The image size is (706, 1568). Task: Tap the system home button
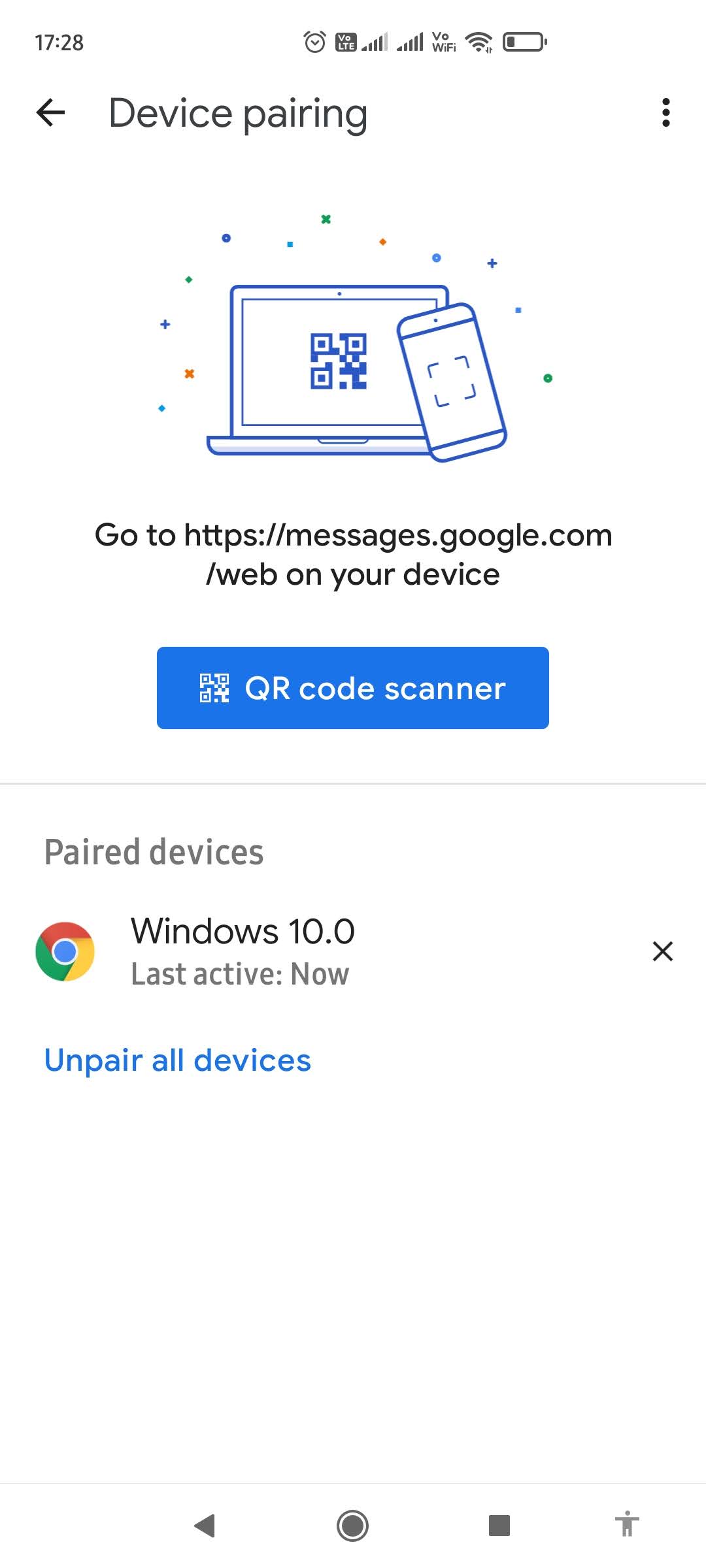[352, 1526]
